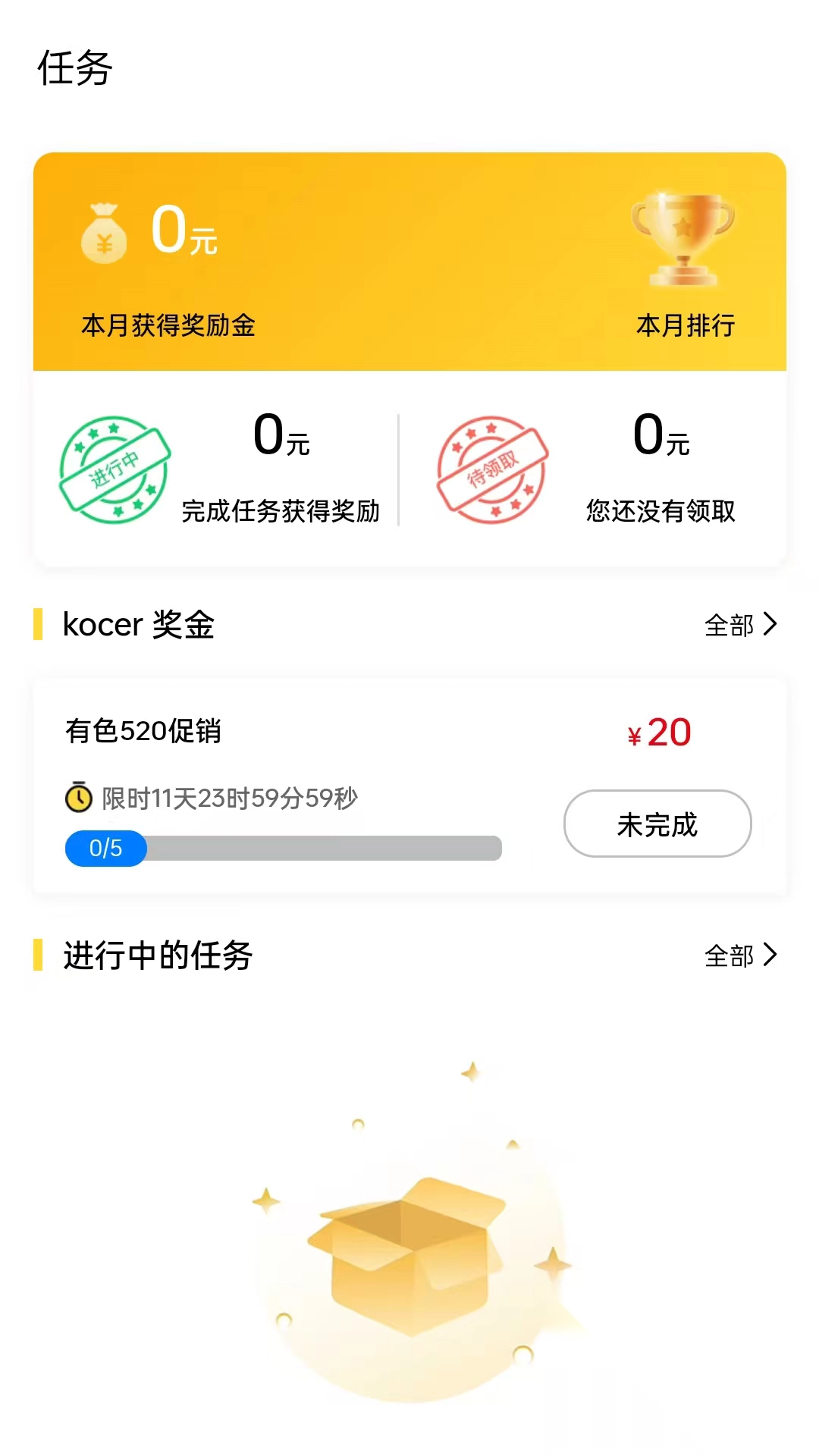This screenshot has width=819, height=1456.
Task: Tap the golden trophy icon
Action: 682,235
